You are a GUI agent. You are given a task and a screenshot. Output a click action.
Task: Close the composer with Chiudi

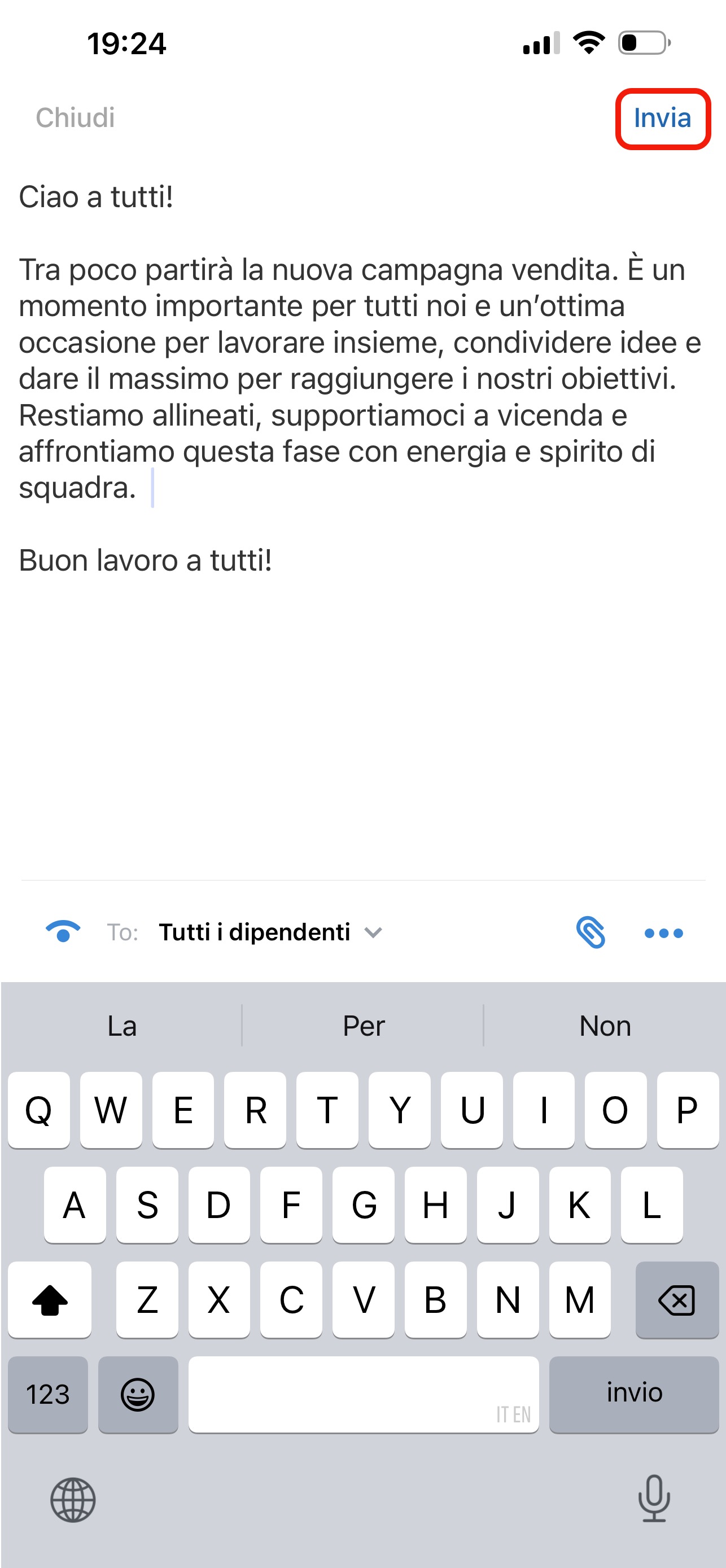coord(75,118)
